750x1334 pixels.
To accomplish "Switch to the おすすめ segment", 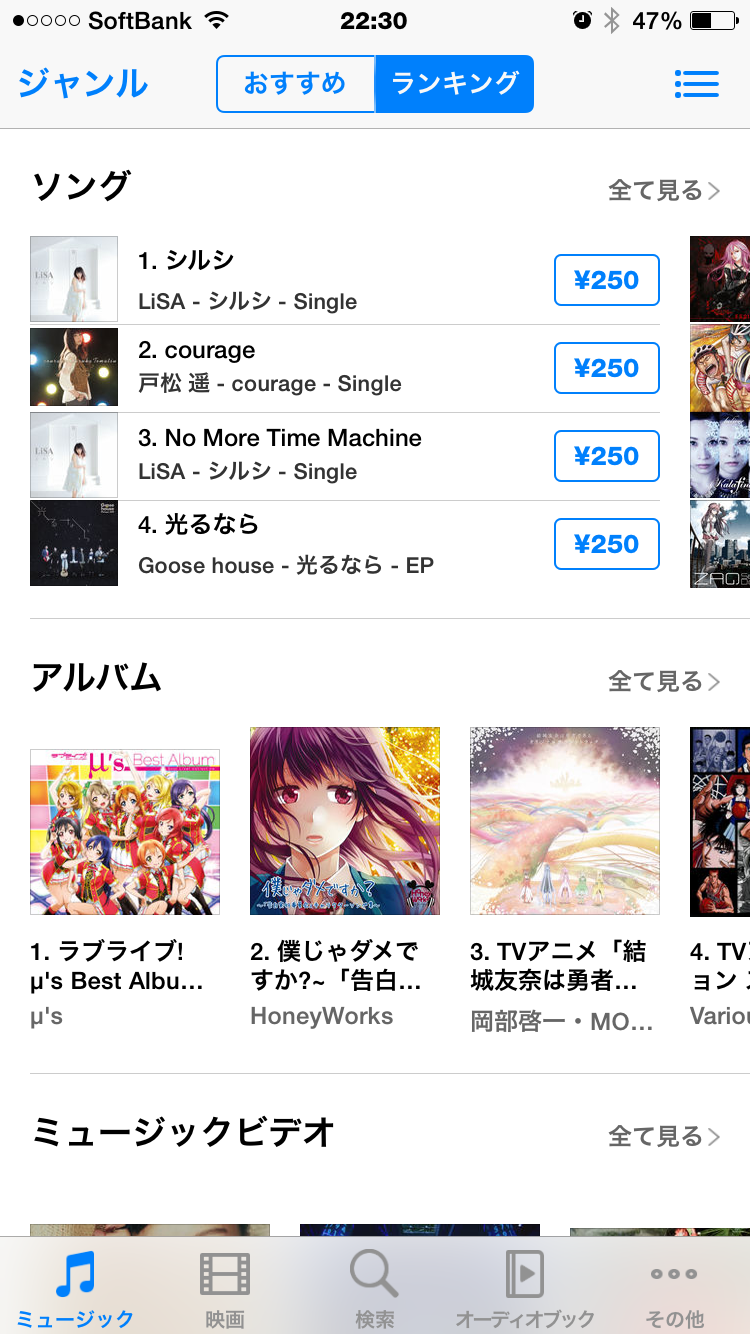I will point(296,84).
